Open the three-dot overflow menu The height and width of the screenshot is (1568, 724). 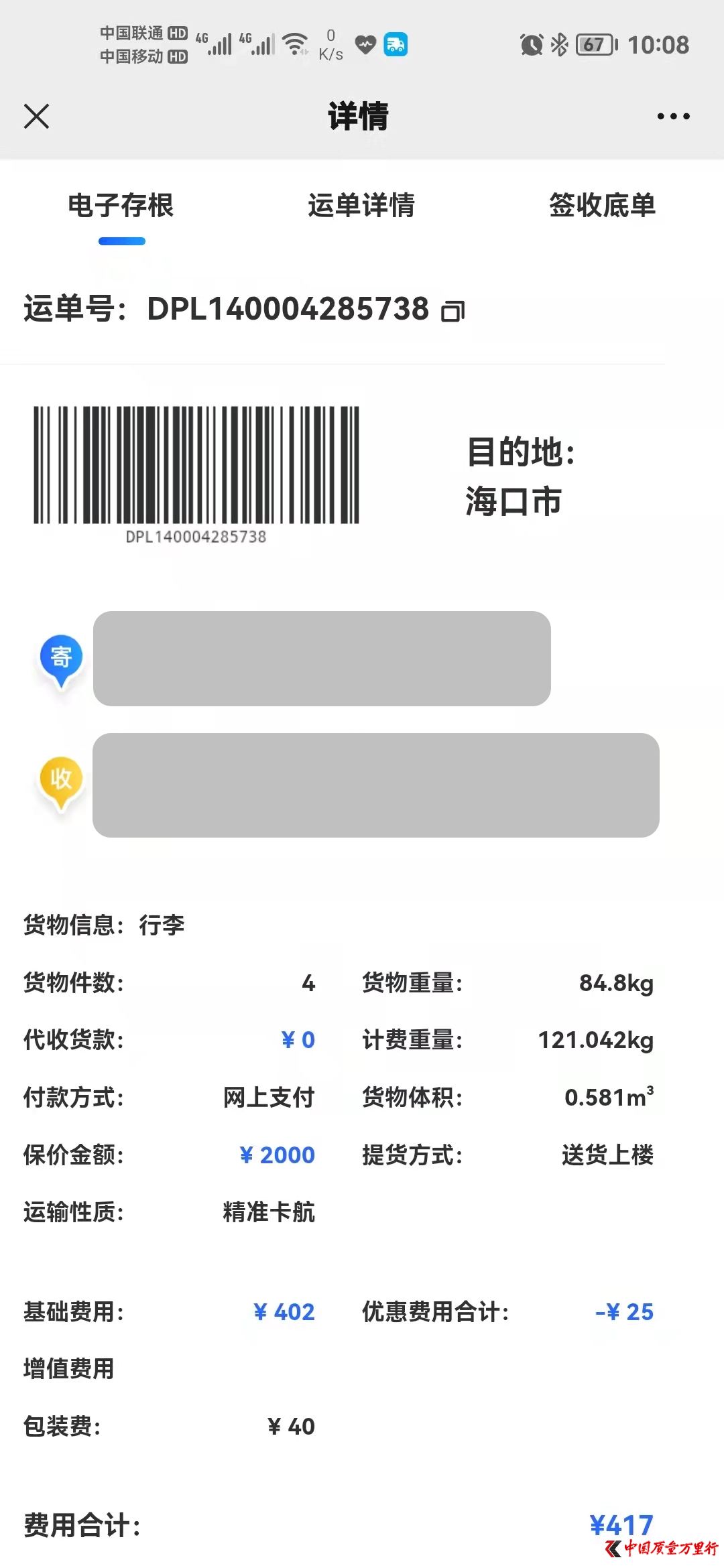tap(673, 117)
